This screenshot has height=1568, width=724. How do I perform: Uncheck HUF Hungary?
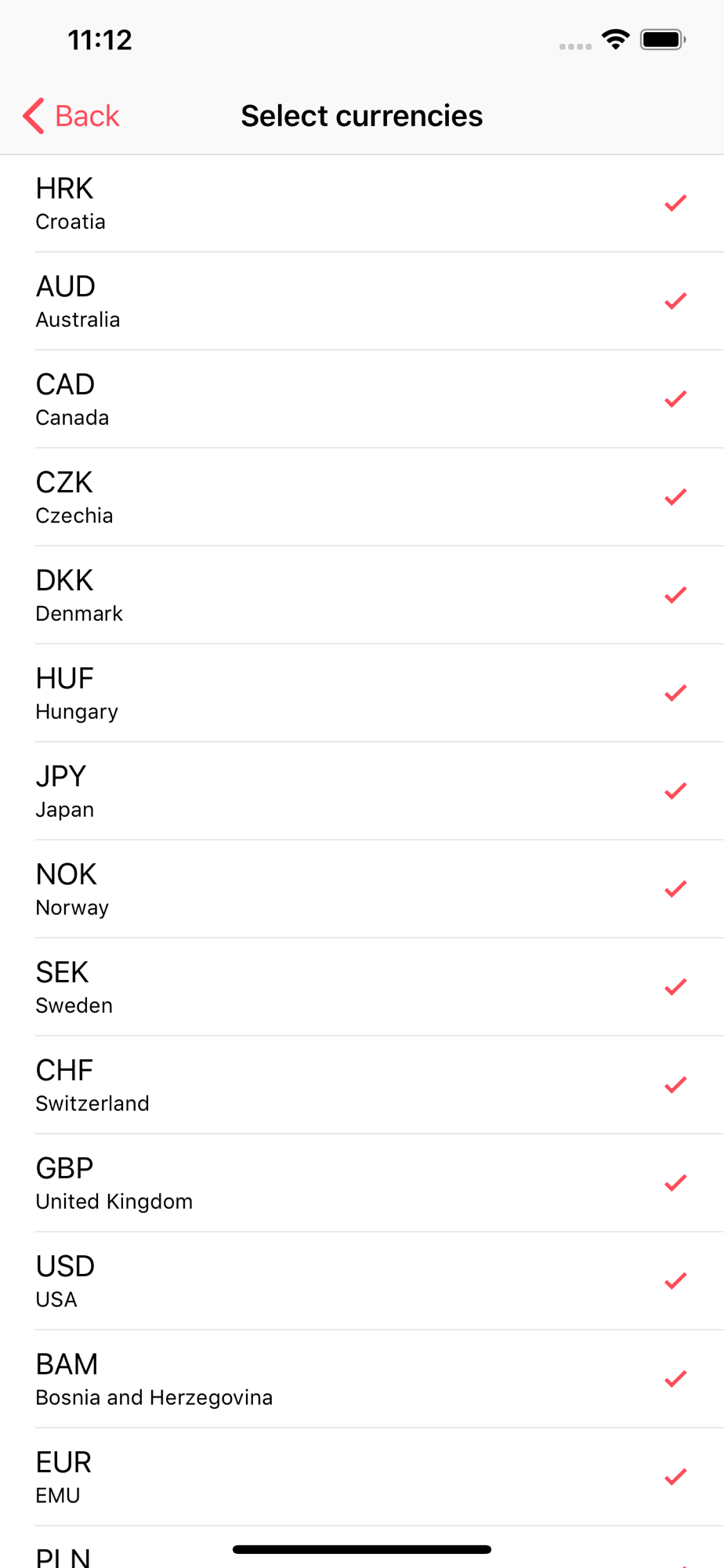tap(362, 694)
